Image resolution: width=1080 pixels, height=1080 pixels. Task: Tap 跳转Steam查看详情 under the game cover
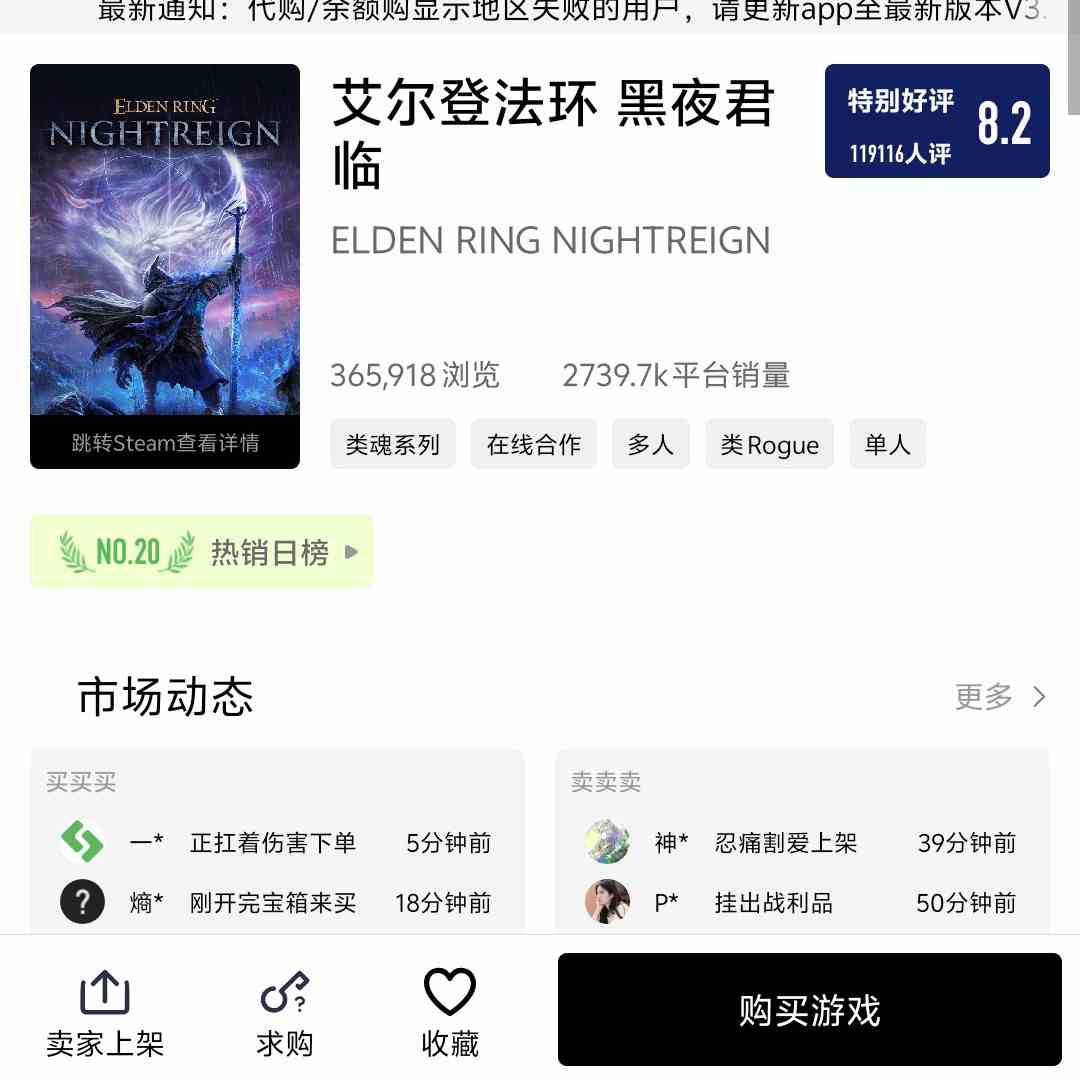coord(165,443)
